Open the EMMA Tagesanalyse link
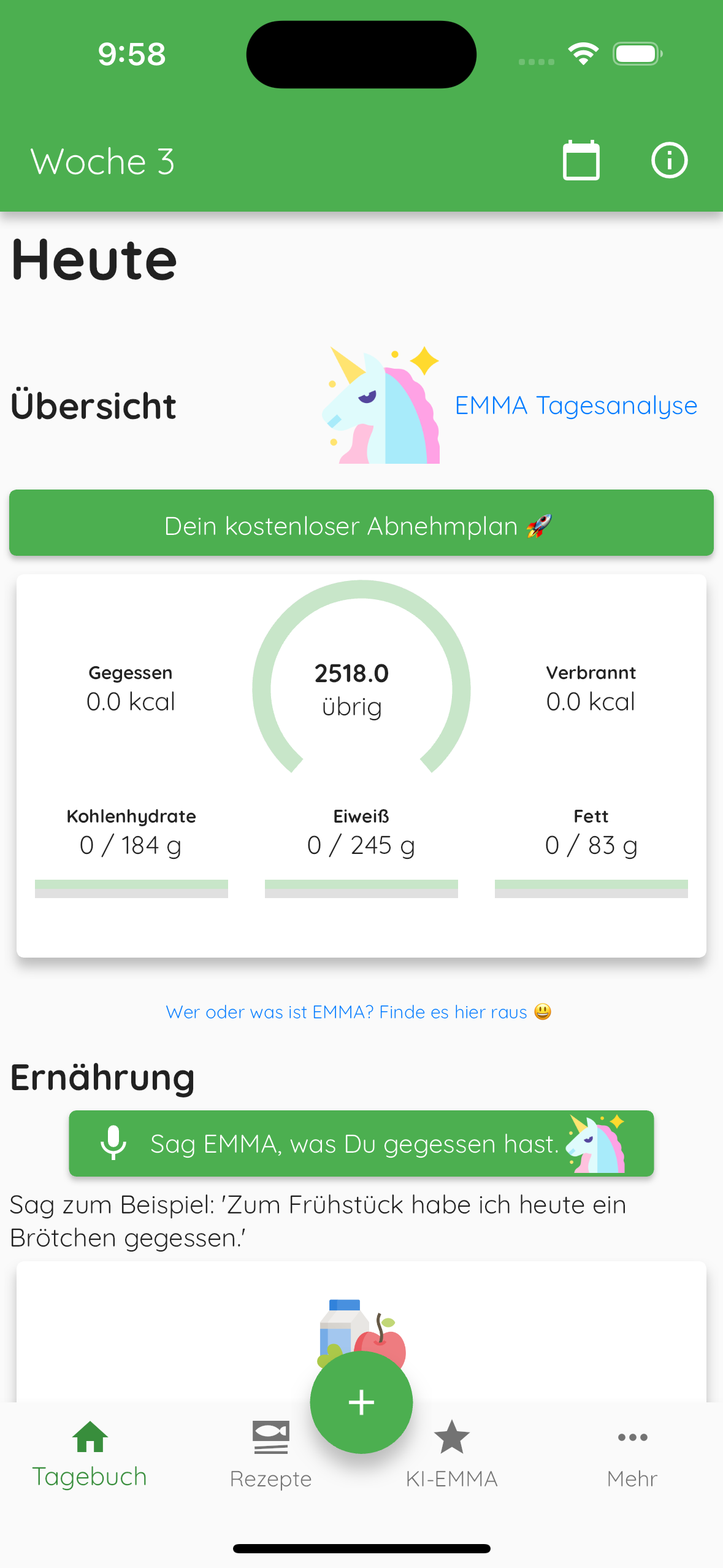 click(x=575, y=405)
